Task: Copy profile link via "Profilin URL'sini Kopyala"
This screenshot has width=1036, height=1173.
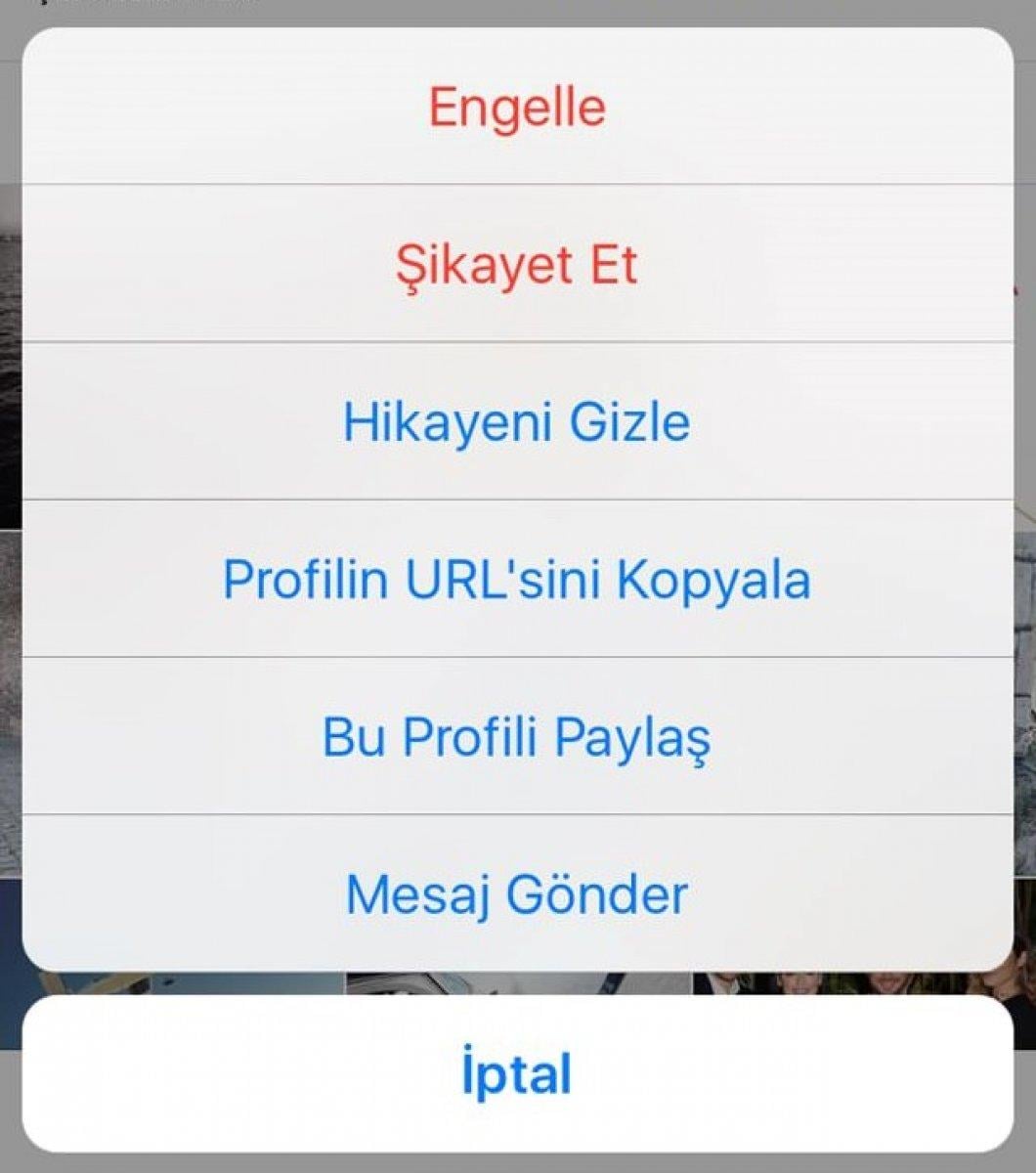Action: point(518,580)
